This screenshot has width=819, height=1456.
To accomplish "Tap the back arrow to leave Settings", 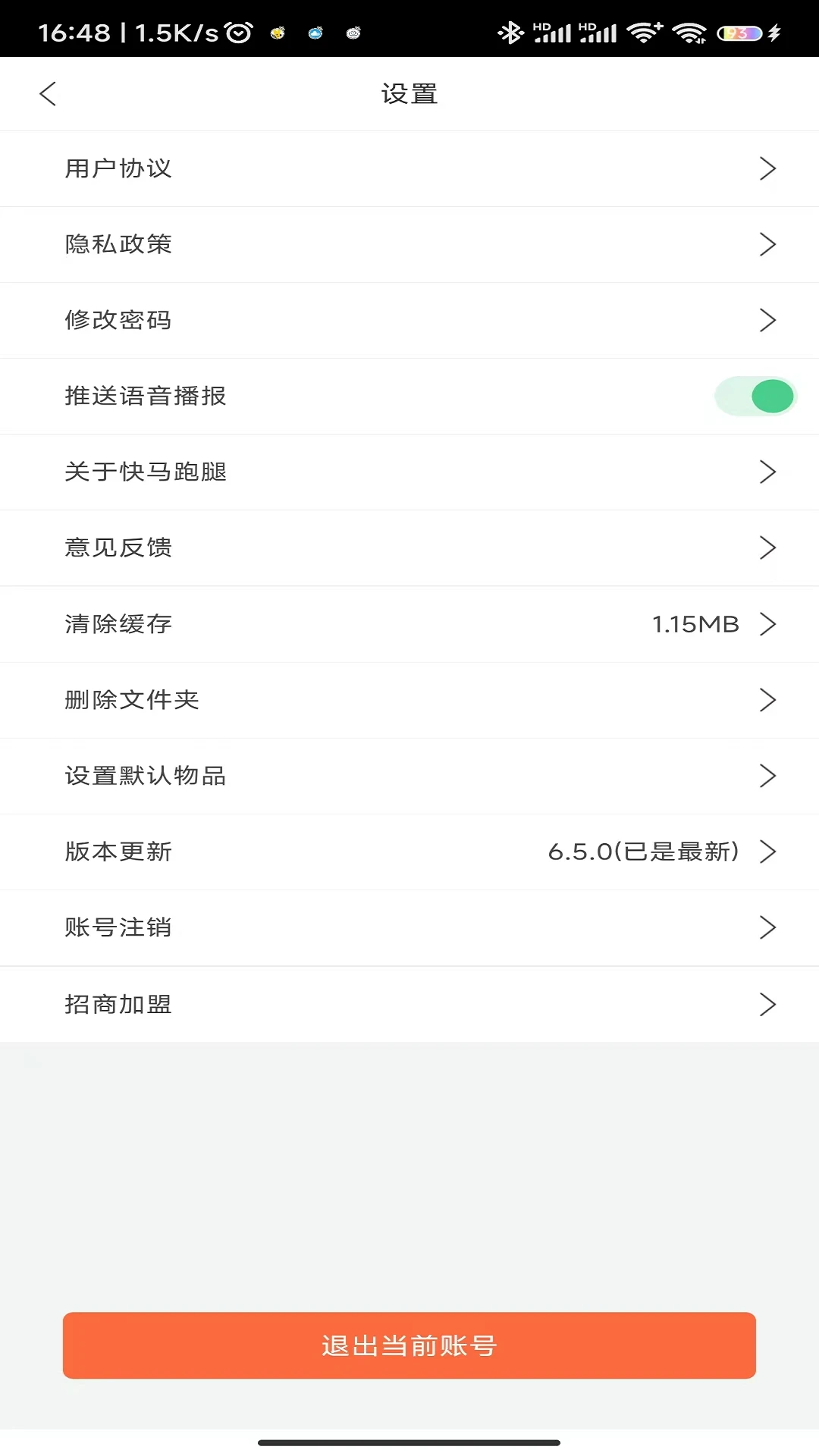I will tap(47, 94).
